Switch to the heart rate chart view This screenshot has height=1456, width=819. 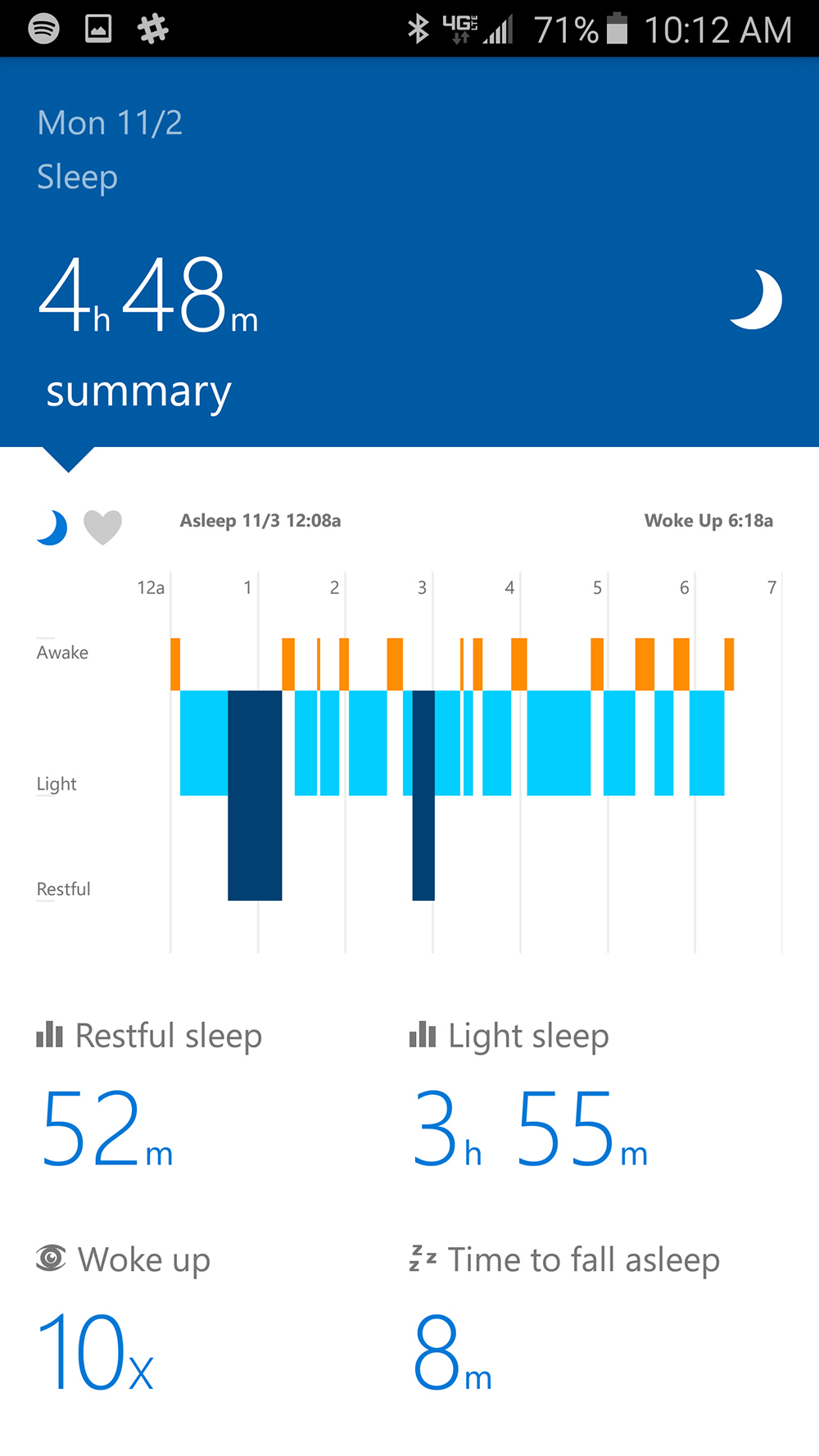click(103, 527)
